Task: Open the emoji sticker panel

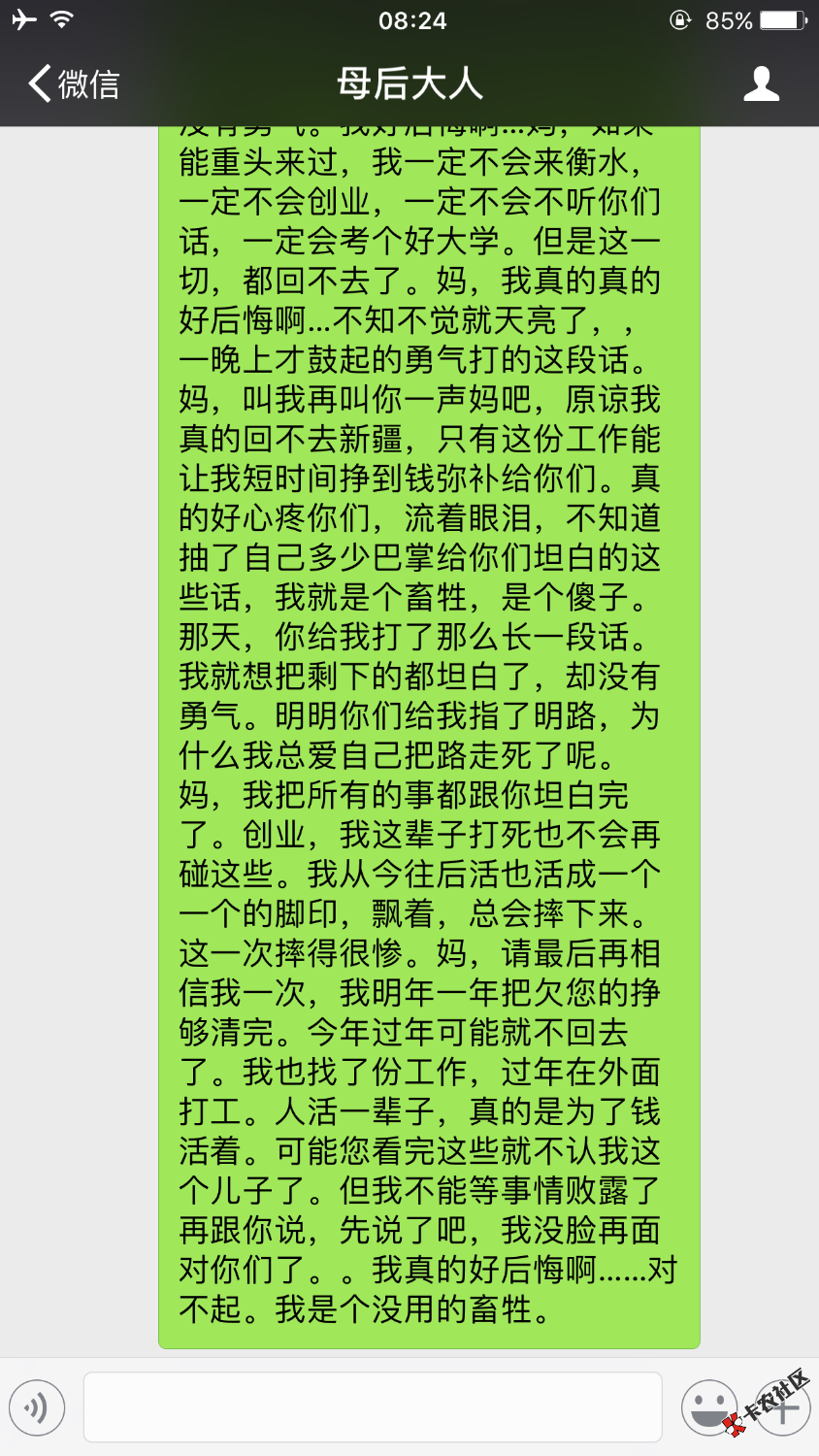Action: (x=709, y=1407)
